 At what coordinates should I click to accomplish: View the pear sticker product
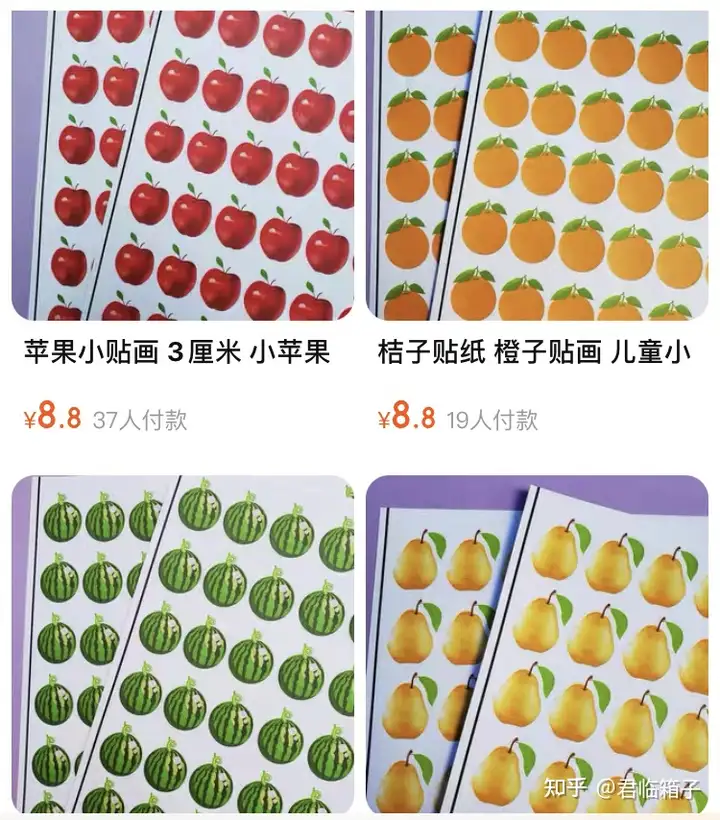541,645
